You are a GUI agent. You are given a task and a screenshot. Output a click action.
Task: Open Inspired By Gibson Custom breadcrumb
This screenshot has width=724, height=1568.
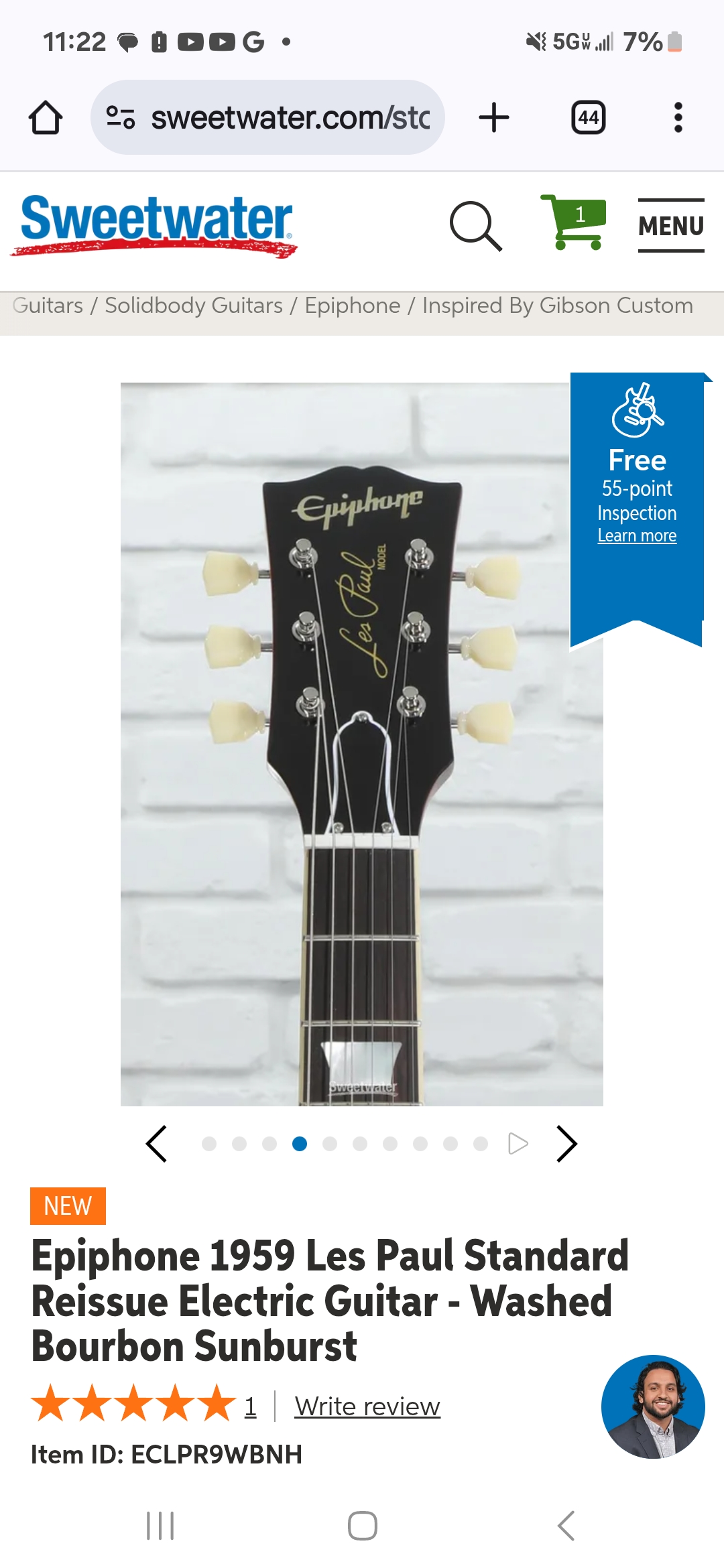pos(557,306)
